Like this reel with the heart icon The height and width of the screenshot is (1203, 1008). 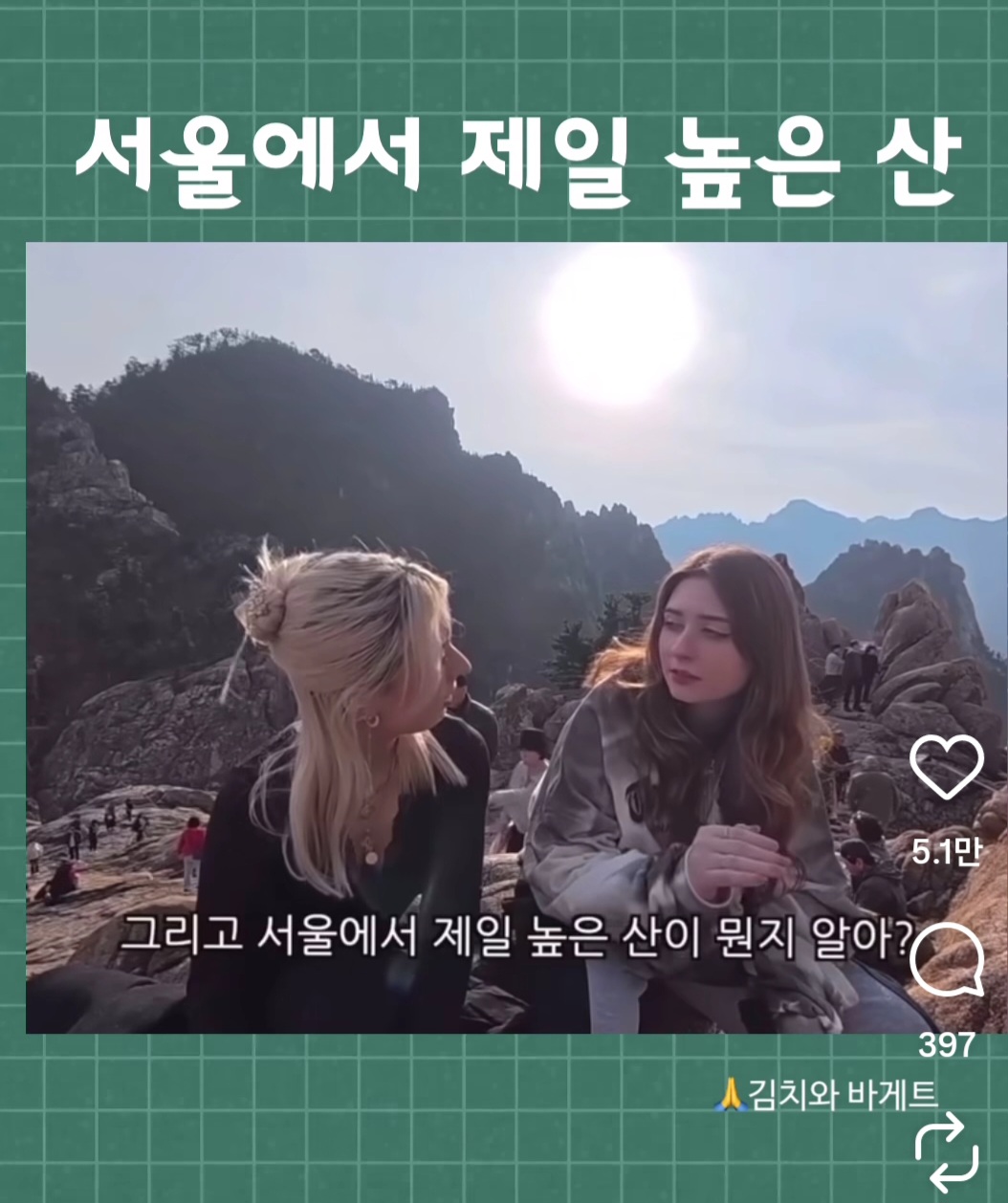(x=946, y=766)
